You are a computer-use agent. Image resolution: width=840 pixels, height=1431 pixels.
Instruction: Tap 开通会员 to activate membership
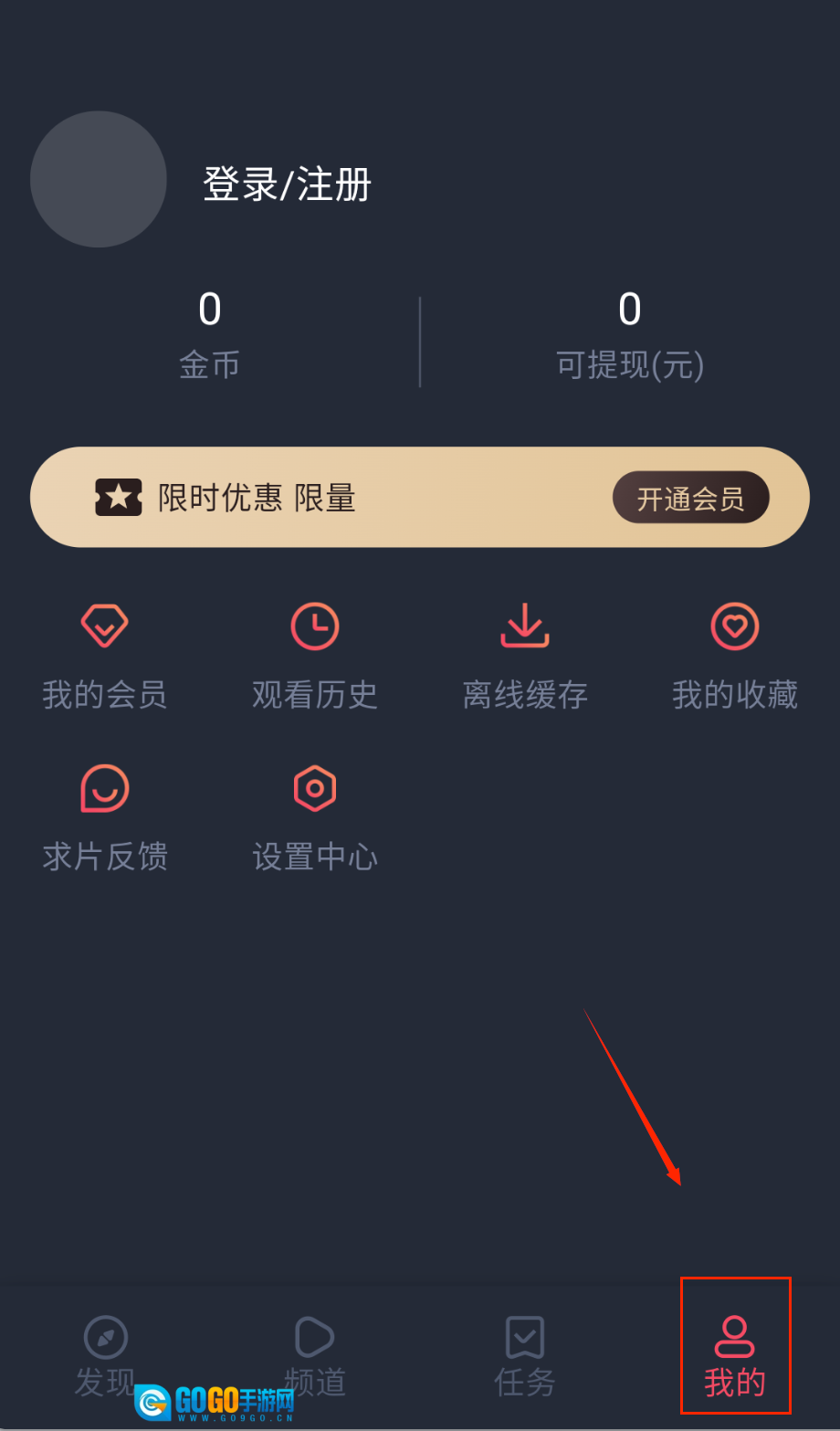(x=690, y=498)
